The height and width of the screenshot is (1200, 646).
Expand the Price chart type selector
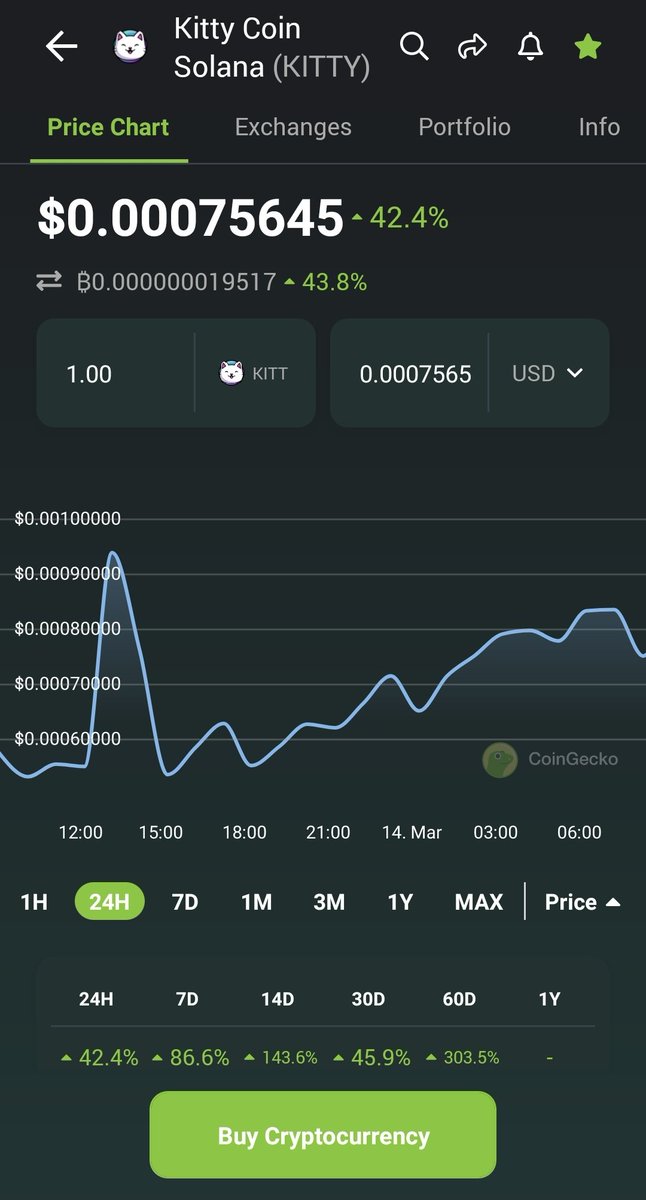click(582, 902)
